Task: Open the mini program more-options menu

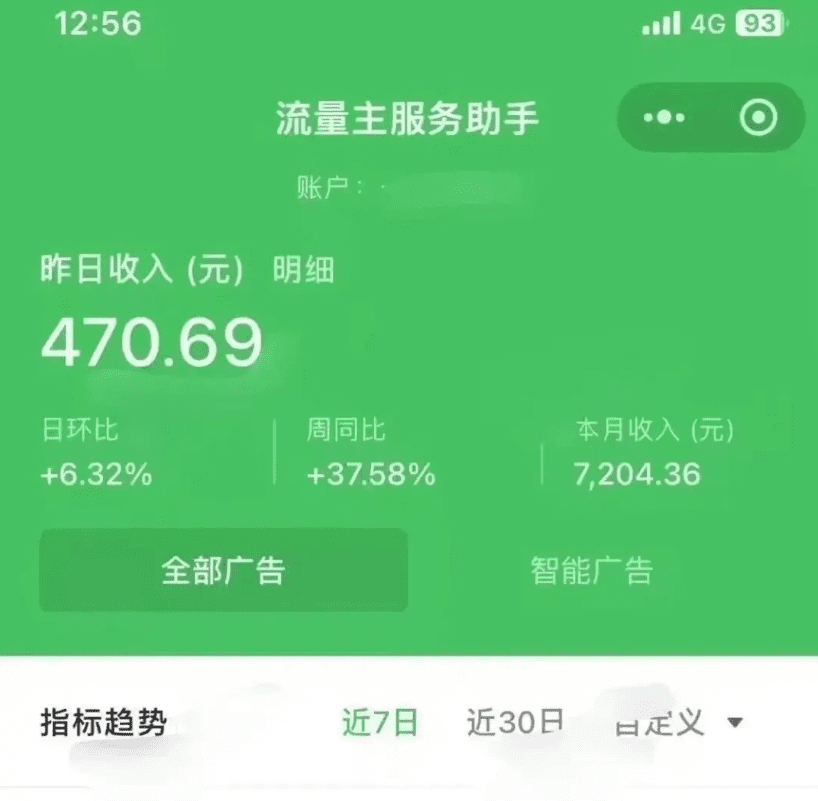Action: click(665, 118)
